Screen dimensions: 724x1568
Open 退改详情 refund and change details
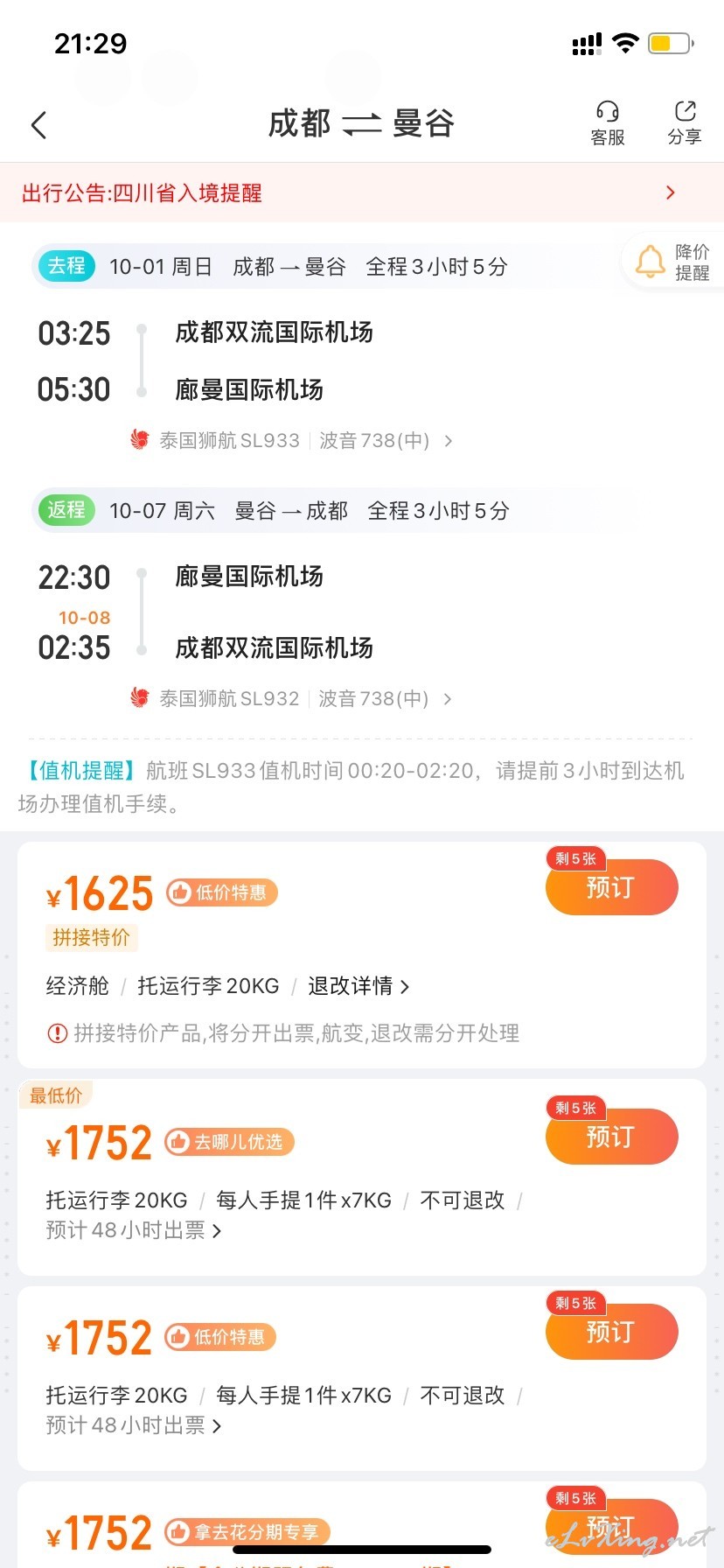[359, 986]
